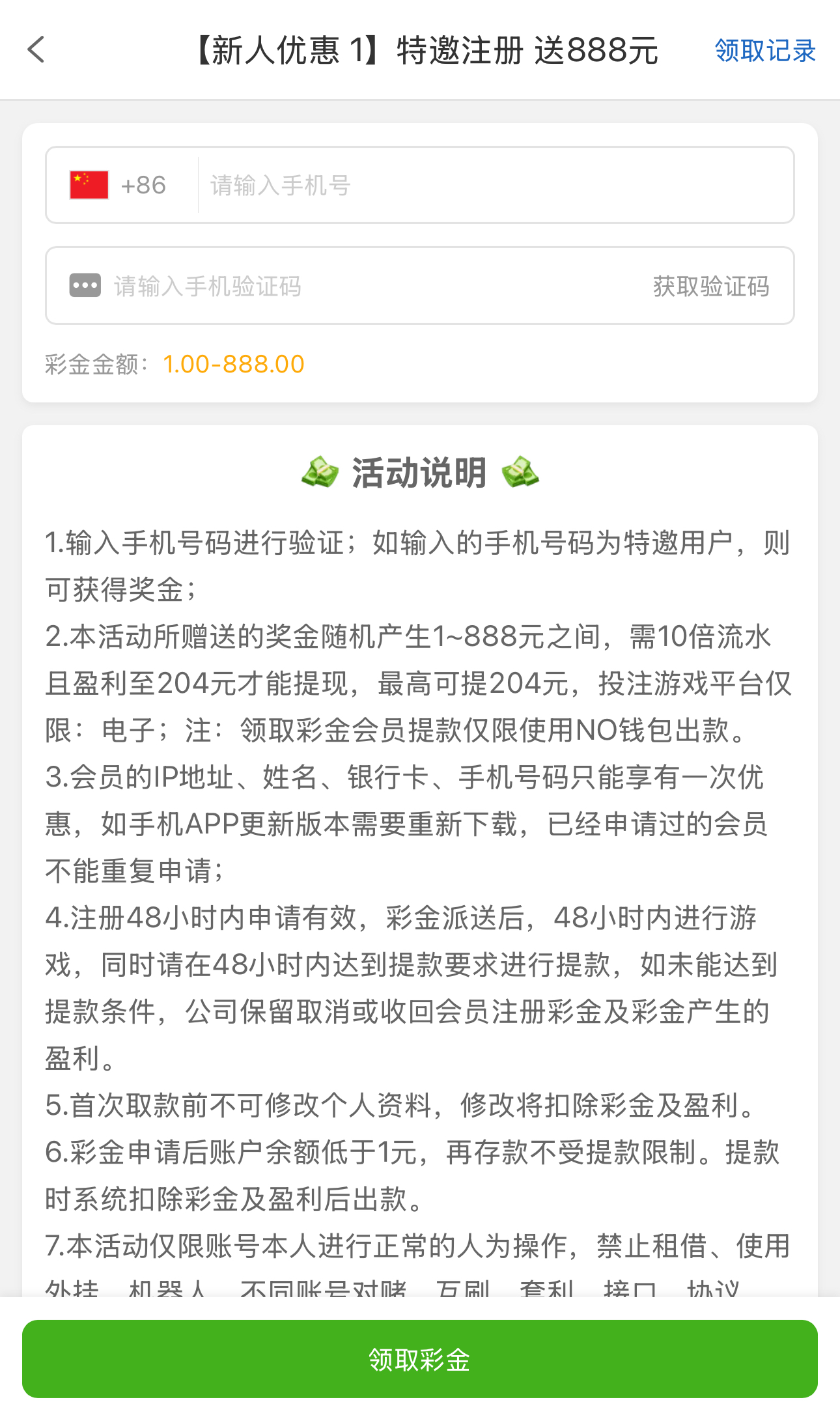Image resolution: width=840 pixels, height=1402 pixels.
Task: Click the phone number input field
Action: 456,184
